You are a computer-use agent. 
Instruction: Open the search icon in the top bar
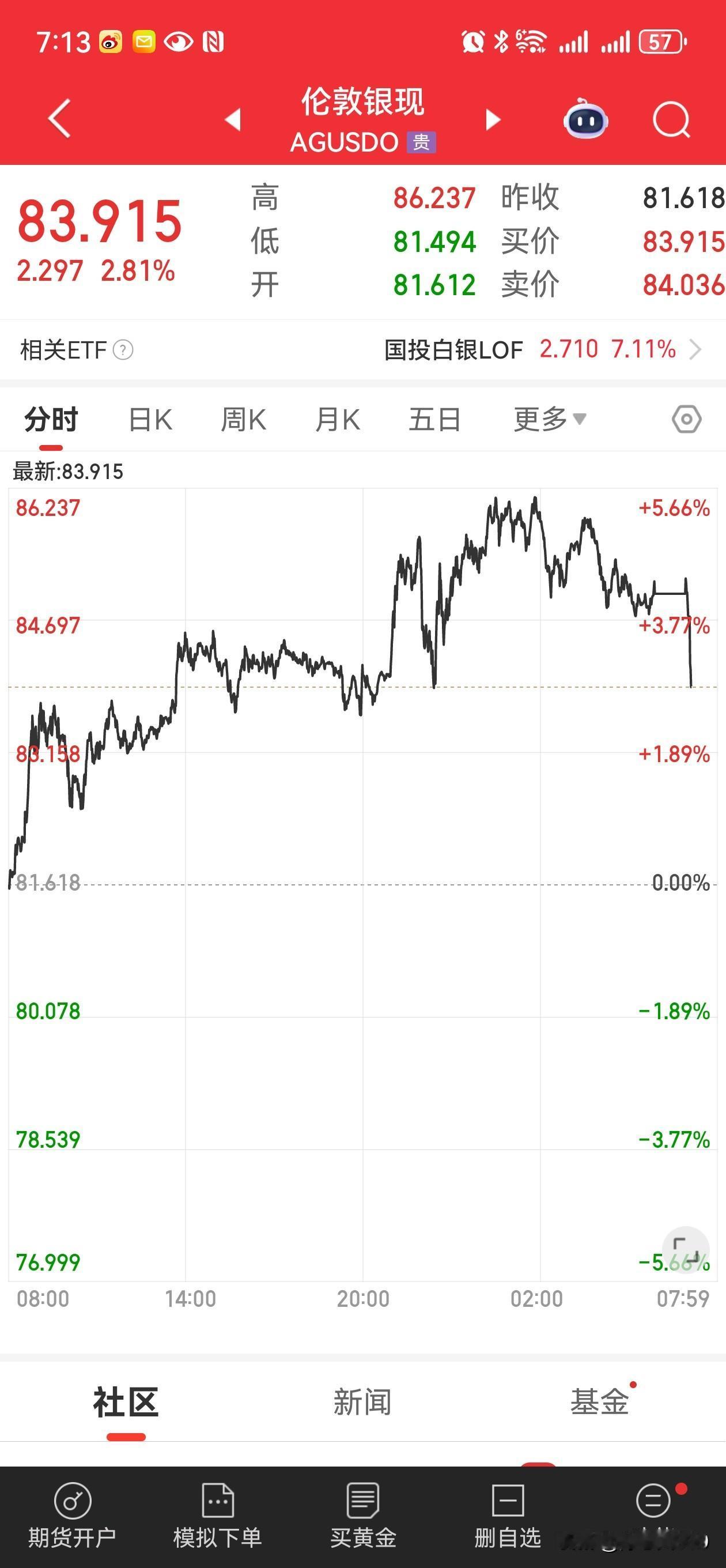(x=671, y=119)
